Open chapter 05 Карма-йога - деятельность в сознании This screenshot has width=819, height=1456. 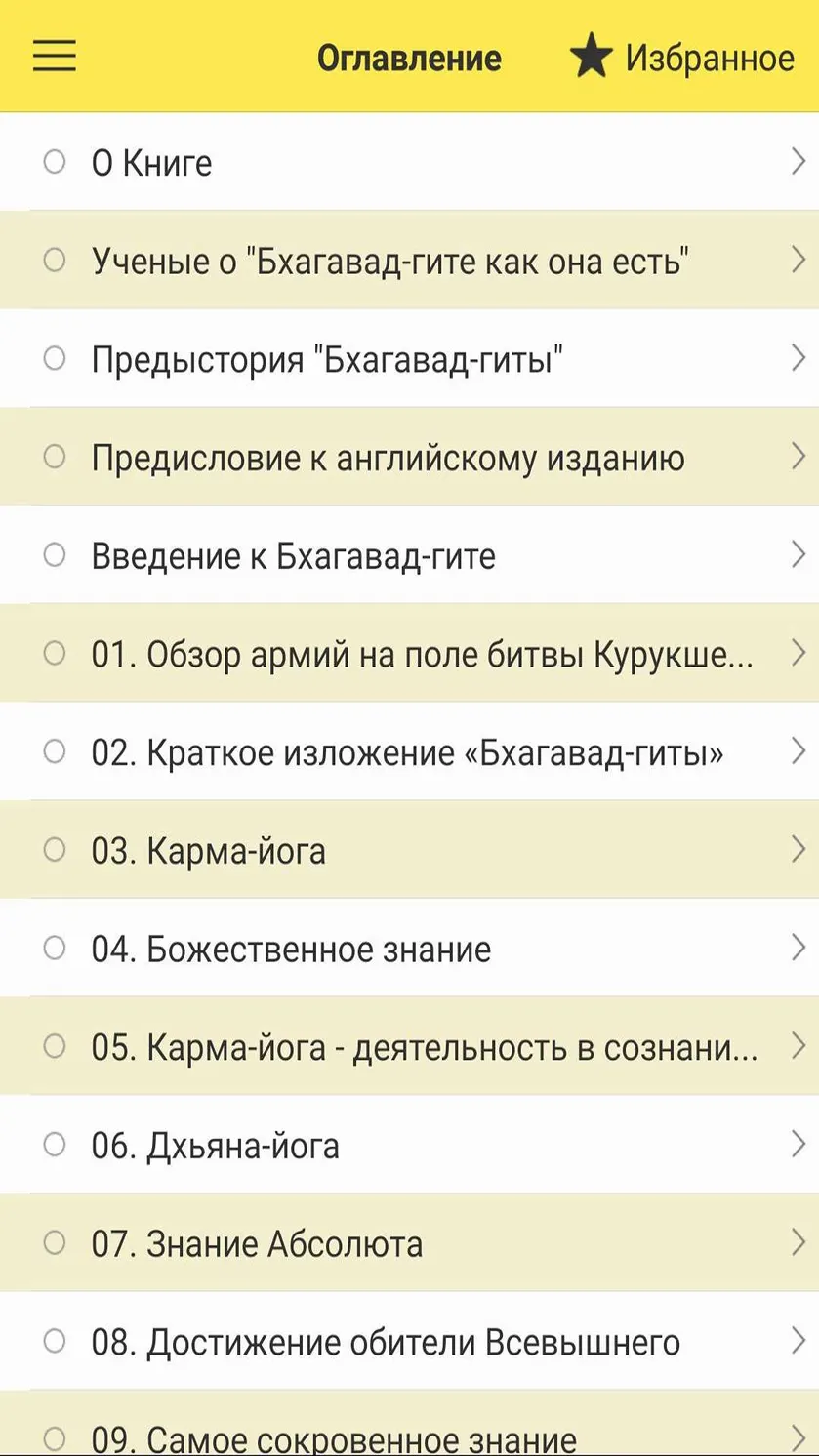tap(409, 1047)
